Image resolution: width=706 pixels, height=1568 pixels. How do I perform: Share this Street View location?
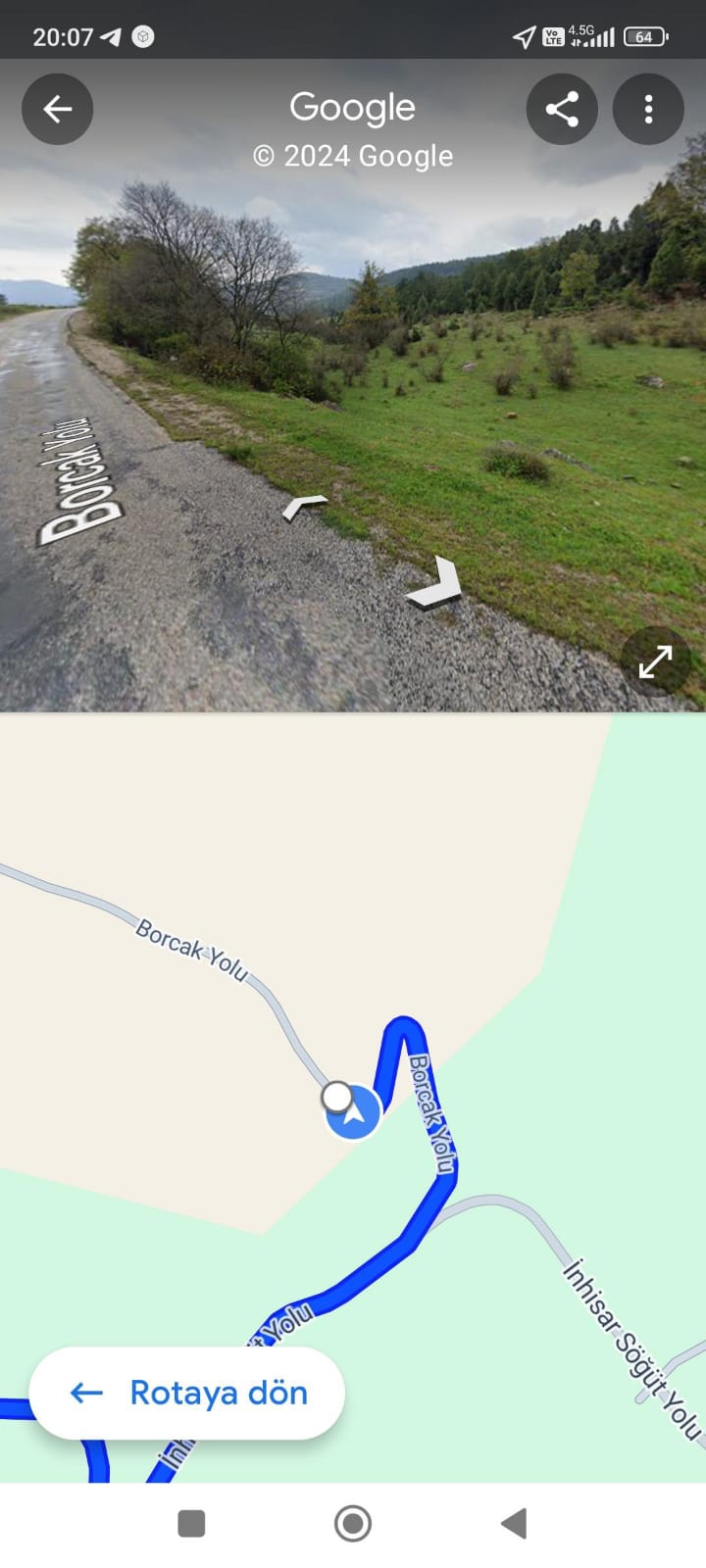[x=562, y=109]
